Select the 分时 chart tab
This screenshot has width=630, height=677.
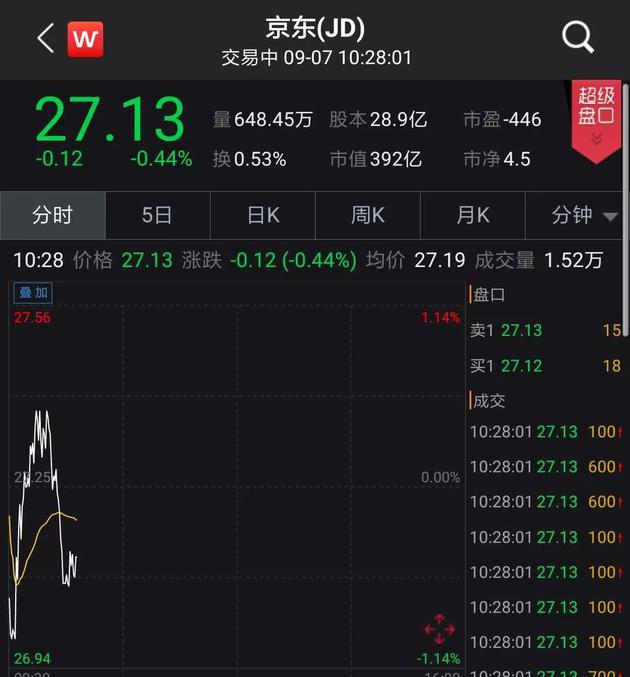[52, 215]
